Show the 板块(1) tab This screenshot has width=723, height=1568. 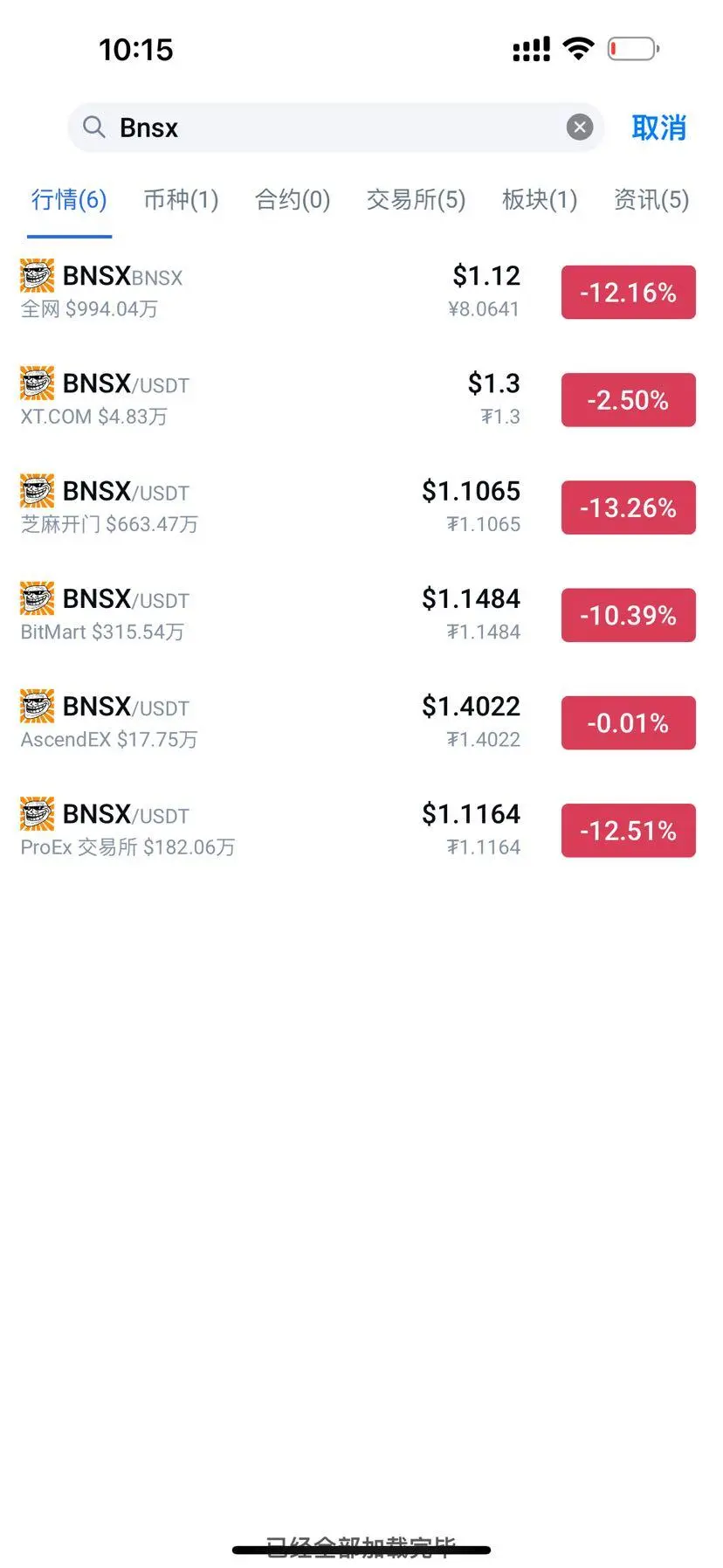540,200
